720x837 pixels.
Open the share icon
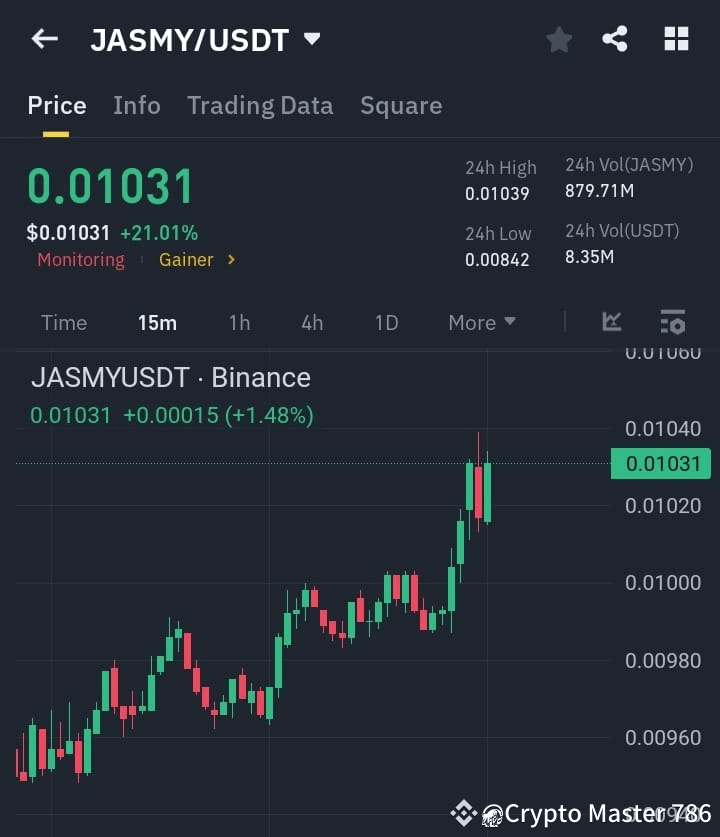tap(614, 39)
